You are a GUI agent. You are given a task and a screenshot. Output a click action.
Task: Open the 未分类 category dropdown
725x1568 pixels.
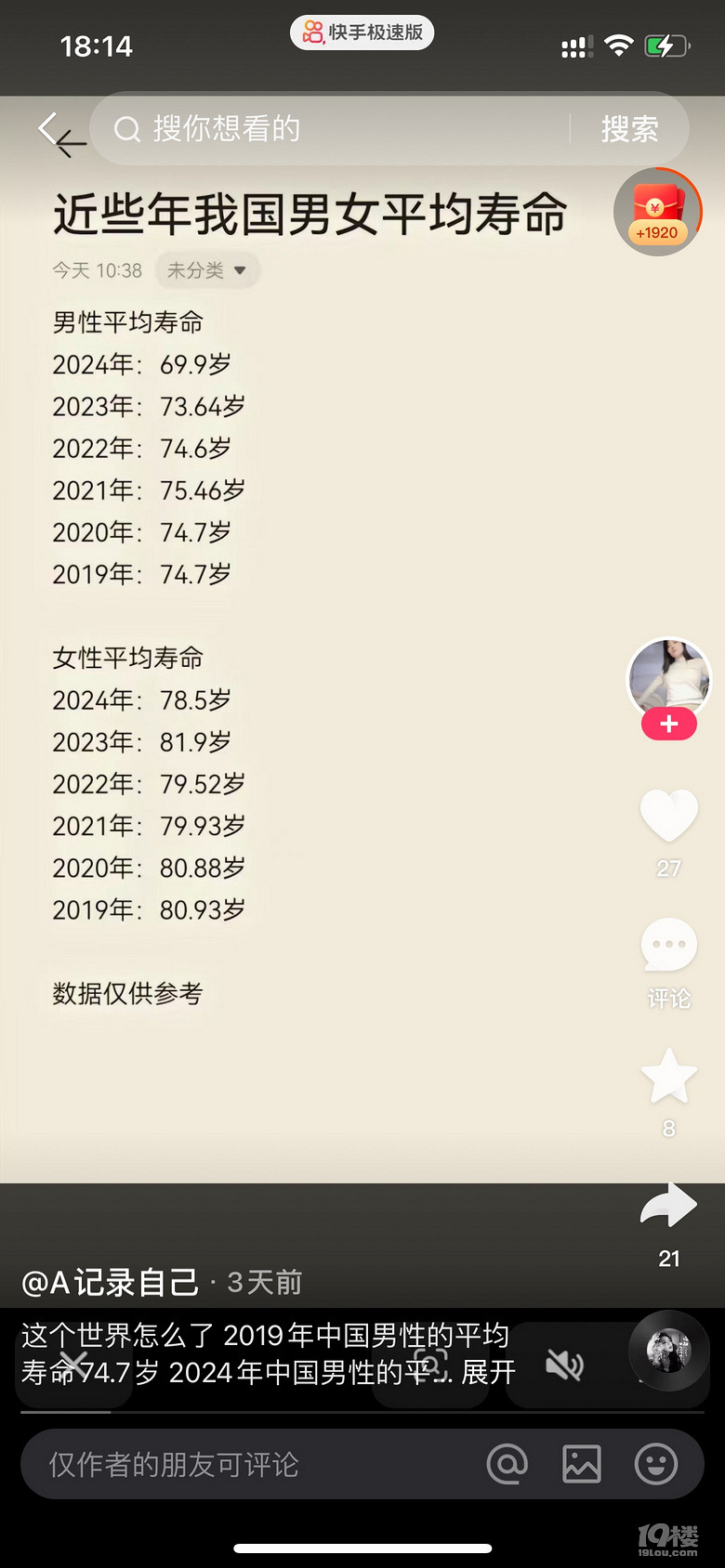(x=207, y=270)
